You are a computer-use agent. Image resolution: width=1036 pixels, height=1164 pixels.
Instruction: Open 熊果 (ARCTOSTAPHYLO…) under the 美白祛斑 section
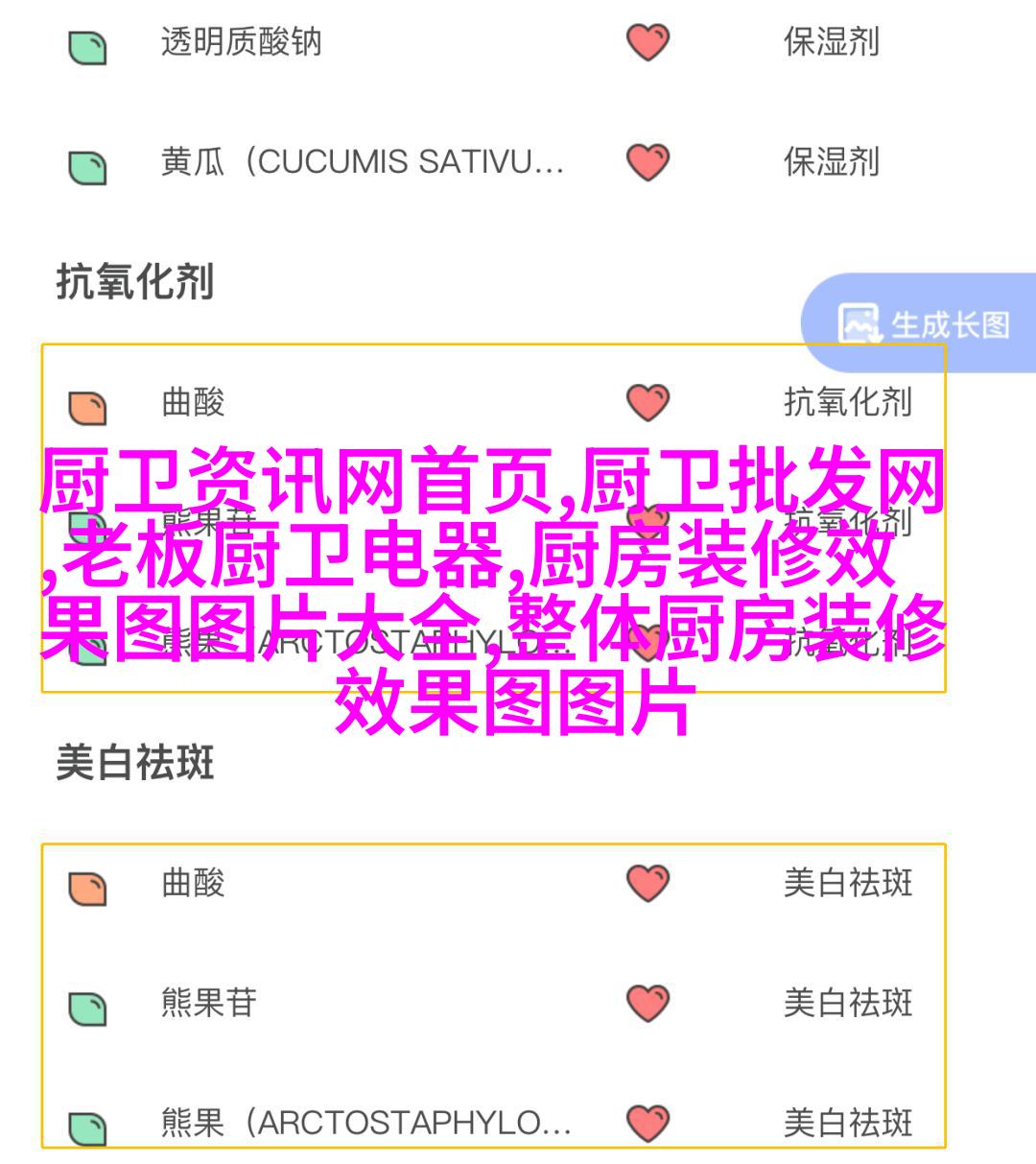tap(365, 1122)
